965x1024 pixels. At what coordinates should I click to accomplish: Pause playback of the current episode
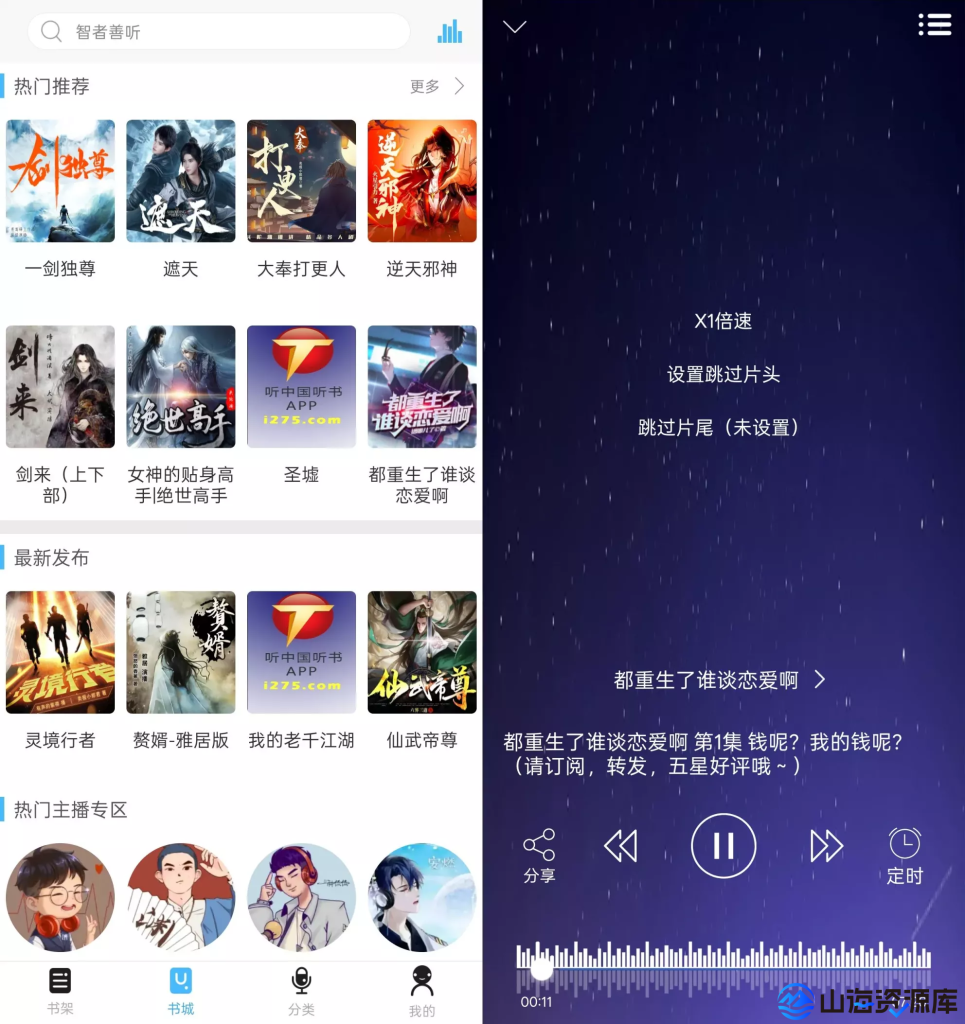723,845
